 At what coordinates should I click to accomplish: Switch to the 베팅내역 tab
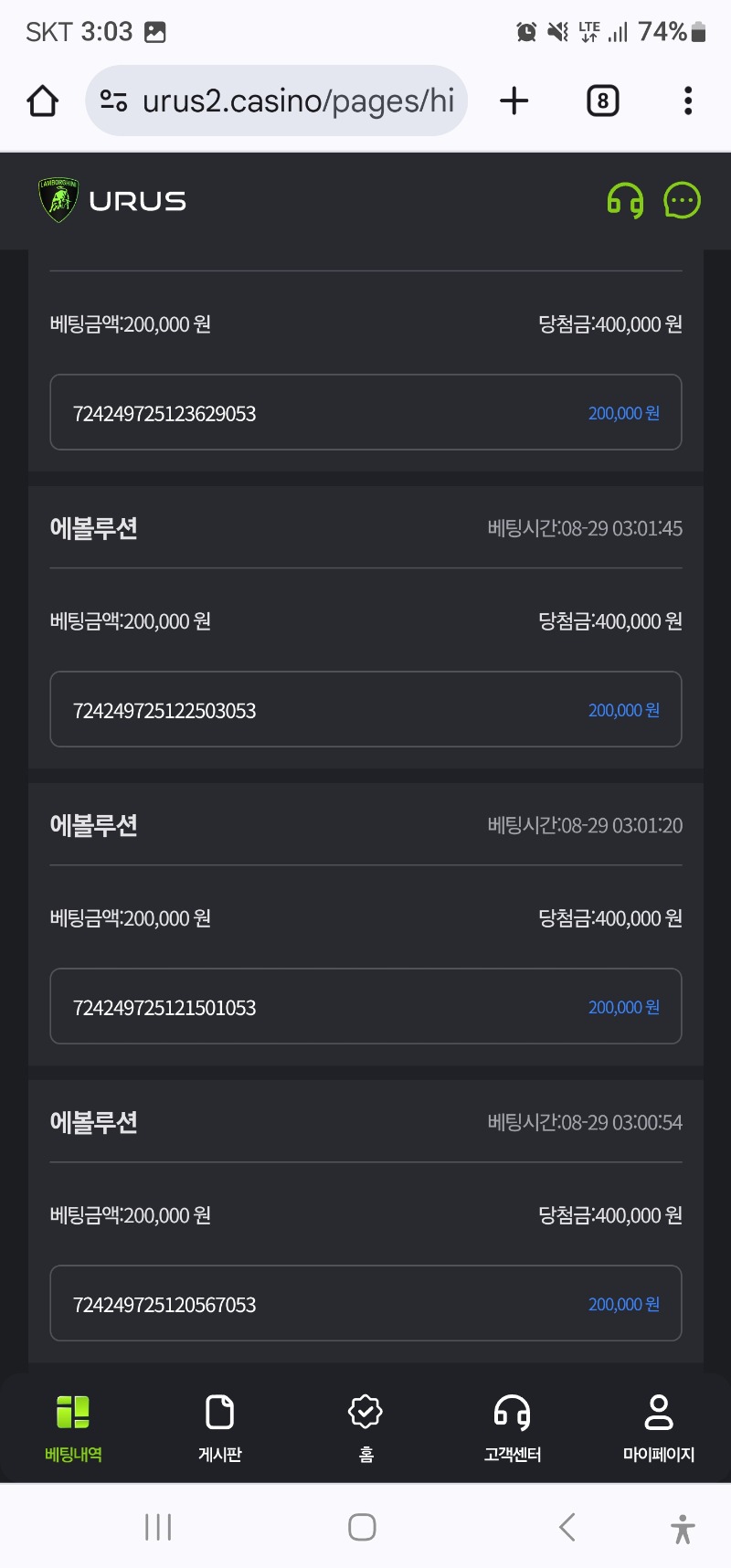click(73, 1429)
